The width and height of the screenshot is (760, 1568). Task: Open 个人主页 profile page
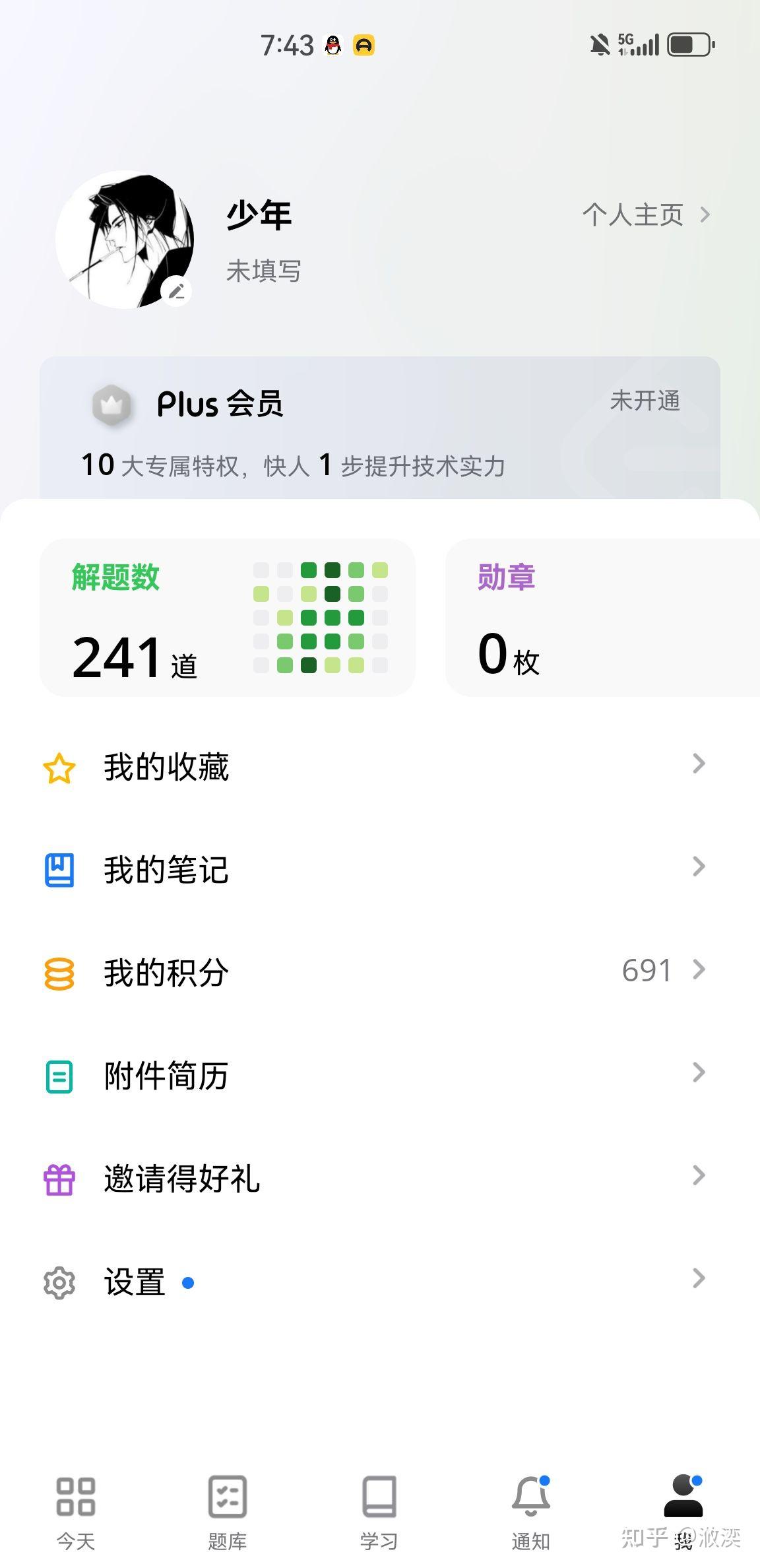coord(645,215)
